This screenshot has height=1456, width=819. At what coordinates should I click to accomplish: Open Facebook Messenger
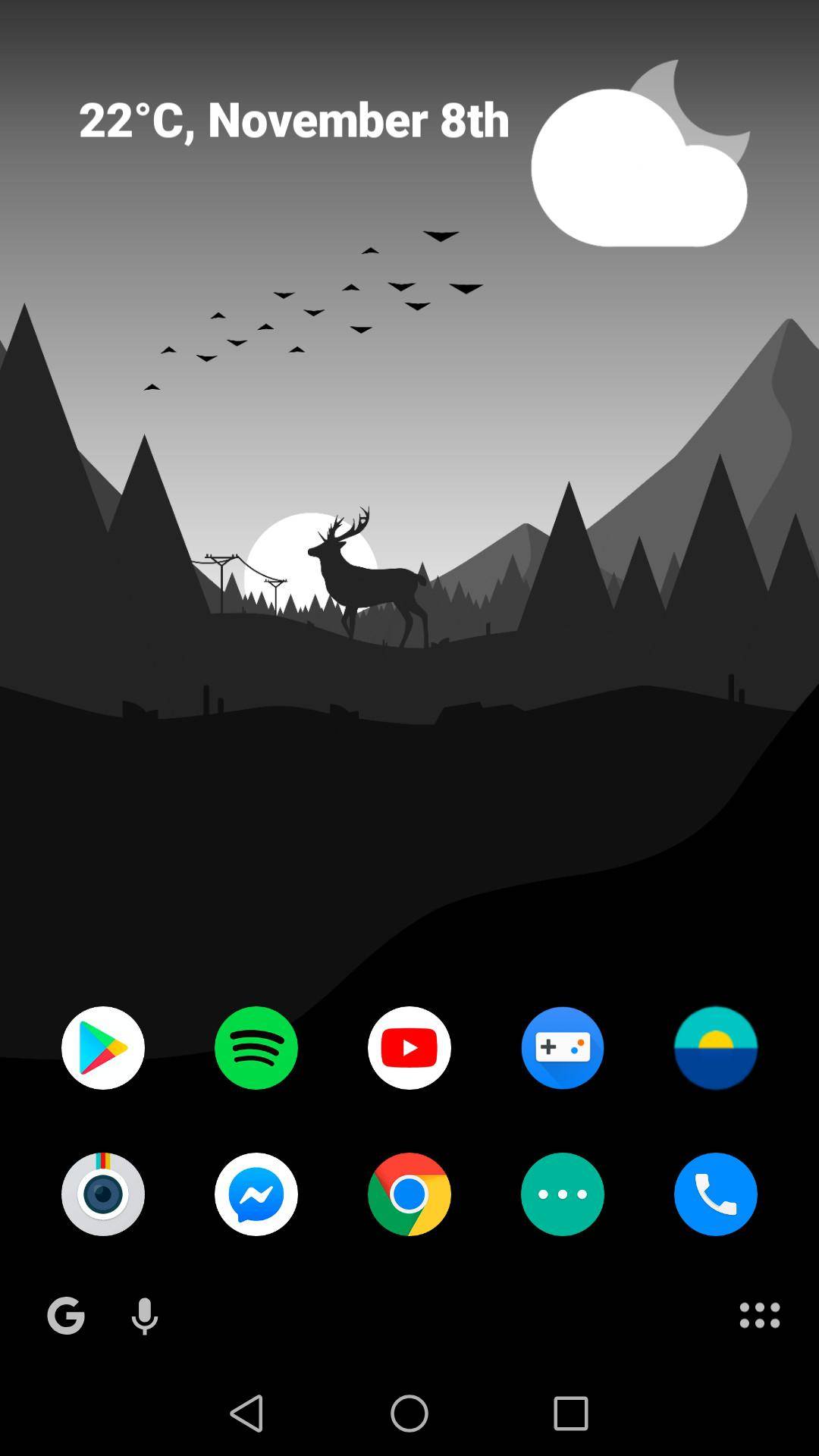(x=256, y=1194)
